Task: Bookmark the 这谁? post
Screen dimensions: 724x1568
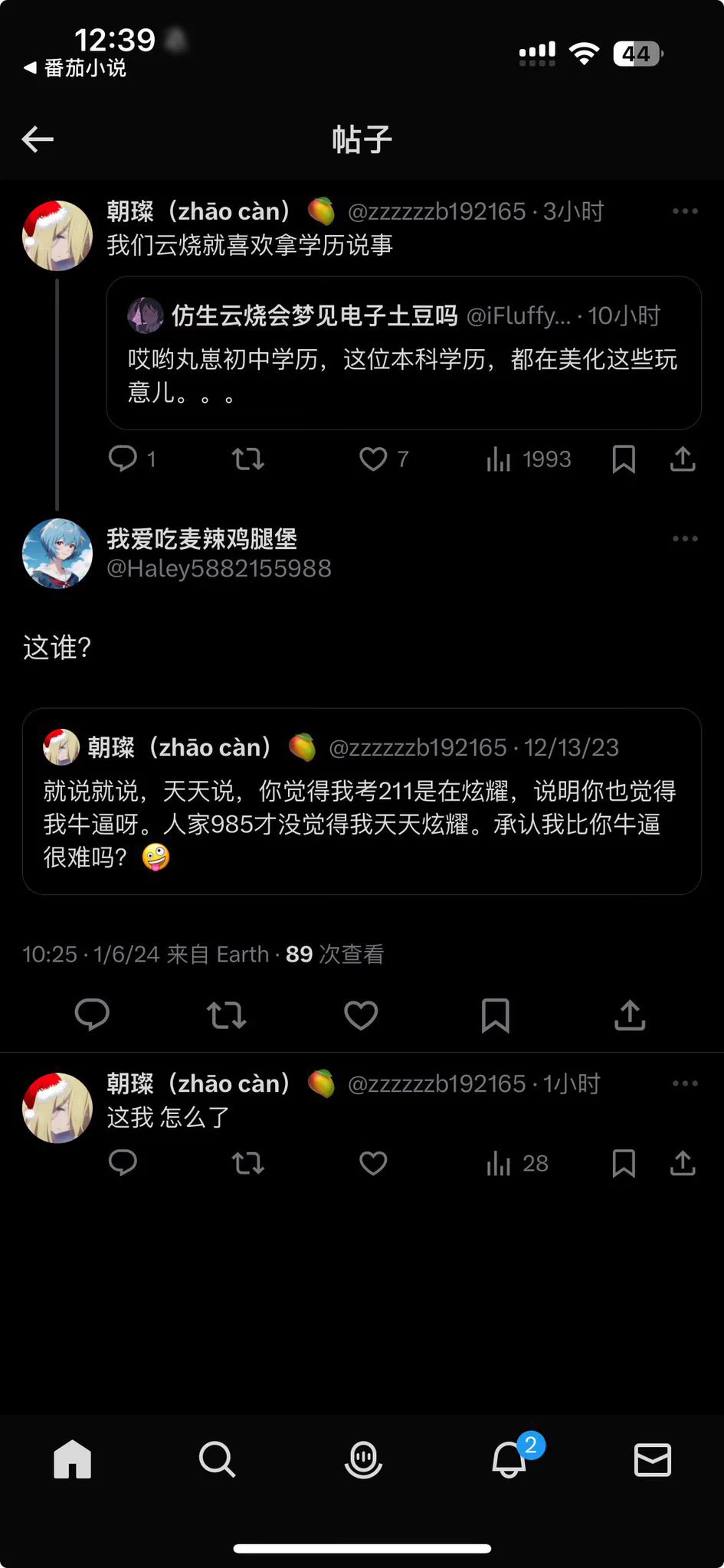Action: (x=495, y=1015)
